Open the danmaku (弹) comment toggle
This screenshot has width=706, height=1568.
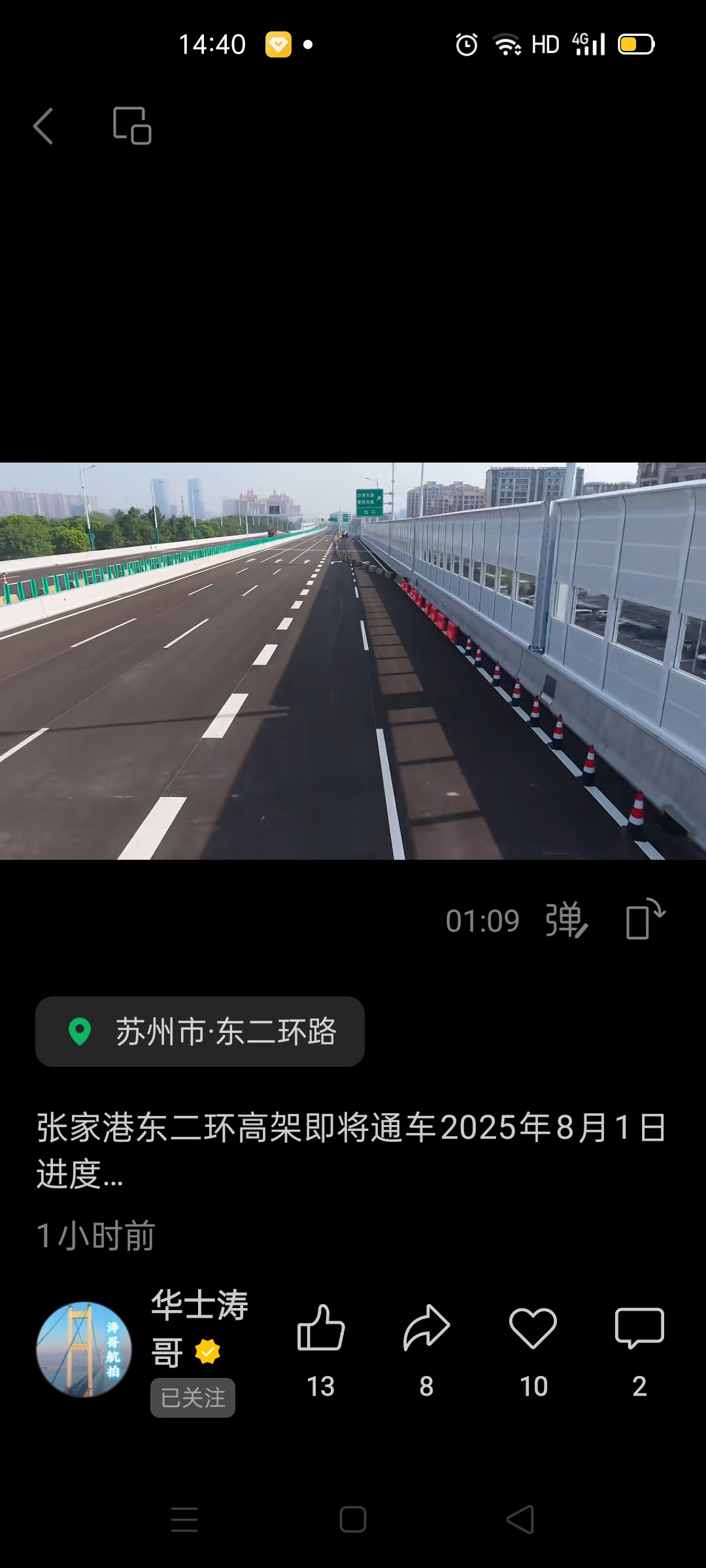tap(566, 921)
